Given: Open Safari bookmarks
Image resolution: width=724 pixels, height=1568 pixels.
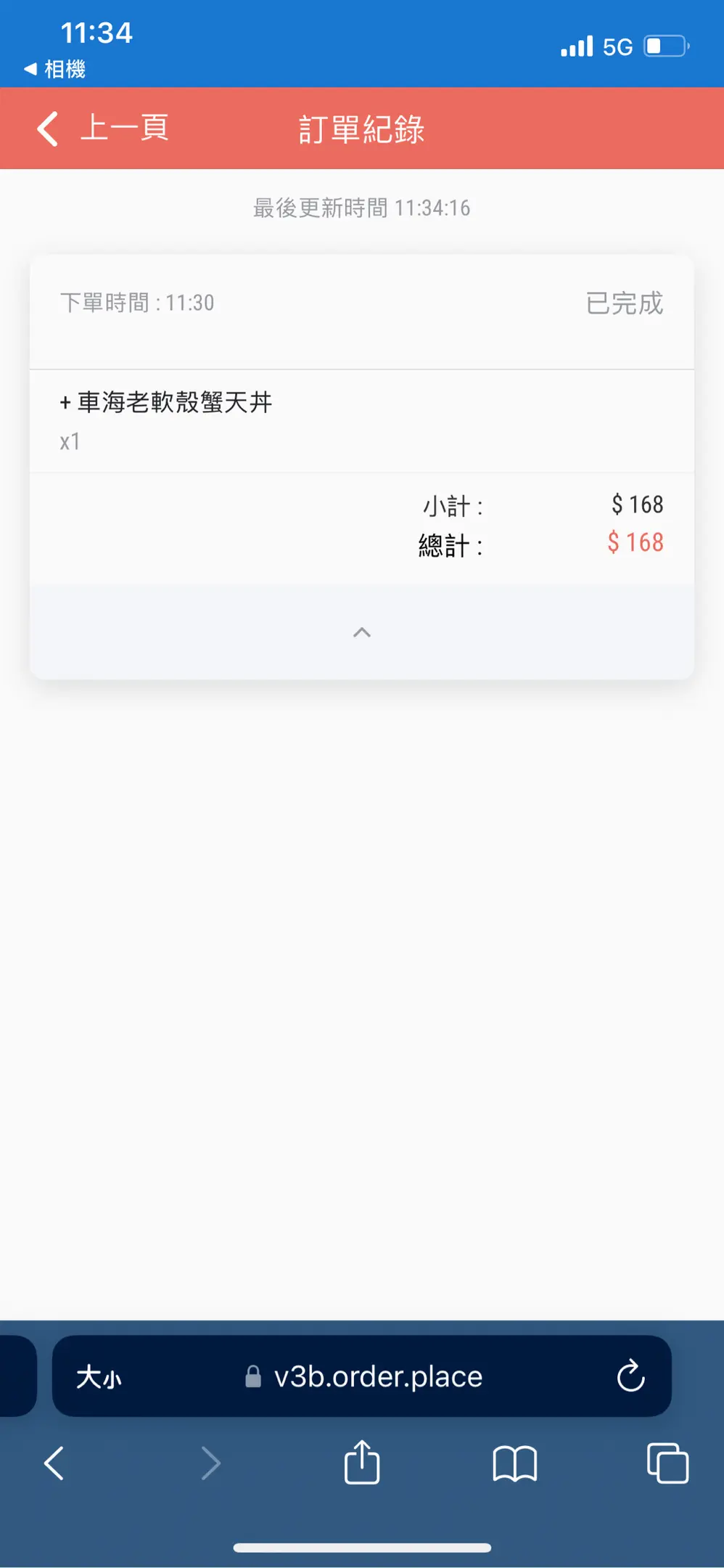Looking at the screenshot, I should [514, 1463].
